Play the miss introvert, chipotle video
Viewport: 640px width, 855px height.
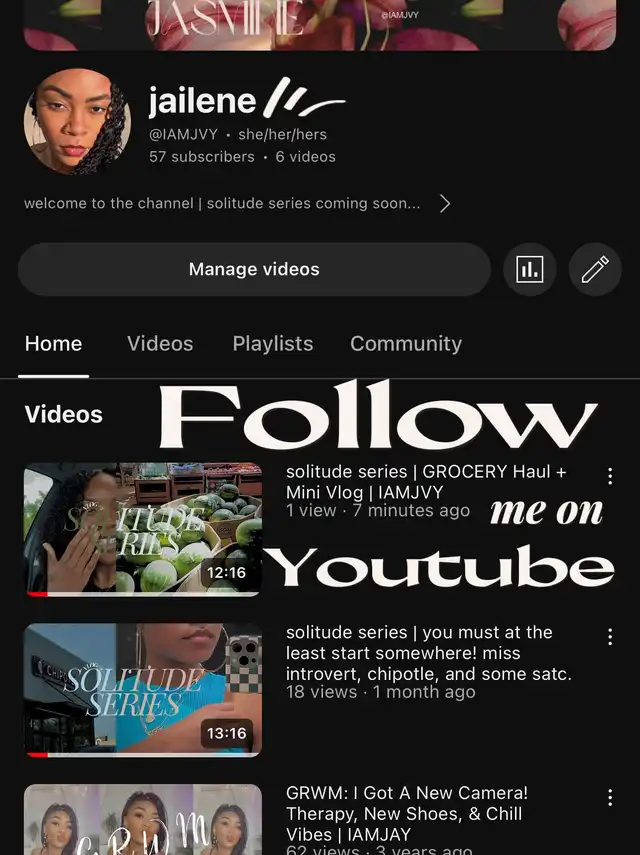click(x=143, y=690)
